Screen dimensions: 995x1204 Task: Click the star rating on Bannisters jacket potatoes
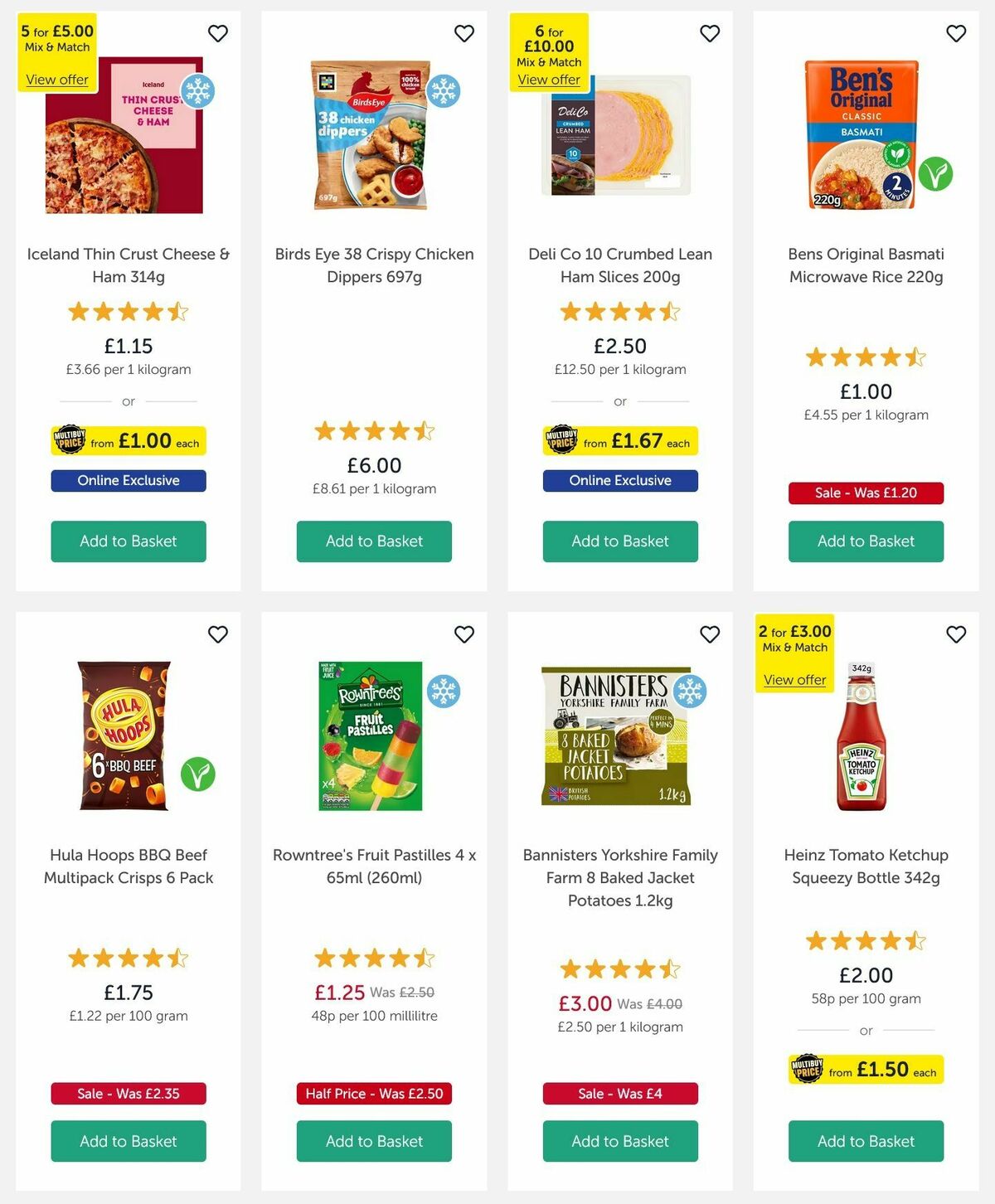[x=619, y=968]
